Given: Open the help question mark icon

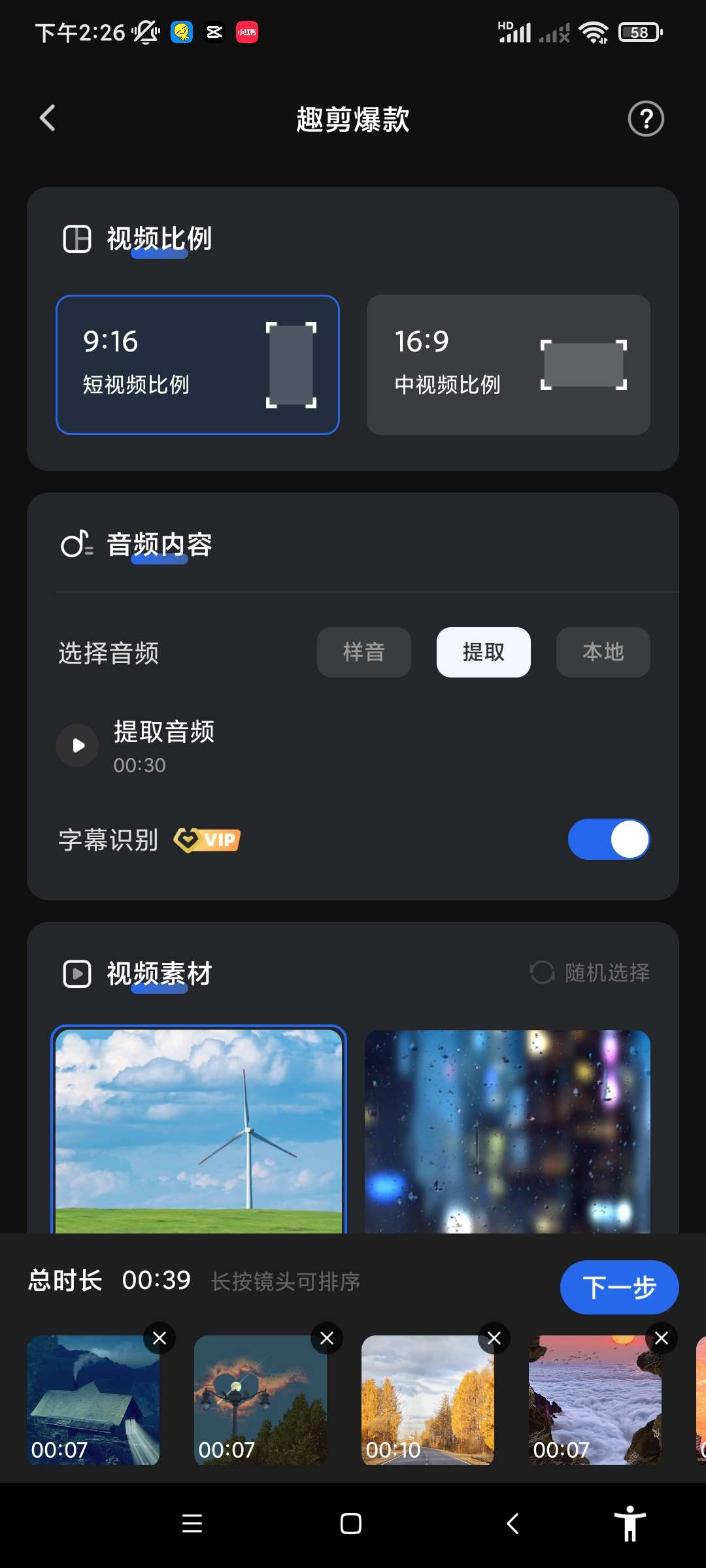Looking at the screenshot, I should (645, 119).
